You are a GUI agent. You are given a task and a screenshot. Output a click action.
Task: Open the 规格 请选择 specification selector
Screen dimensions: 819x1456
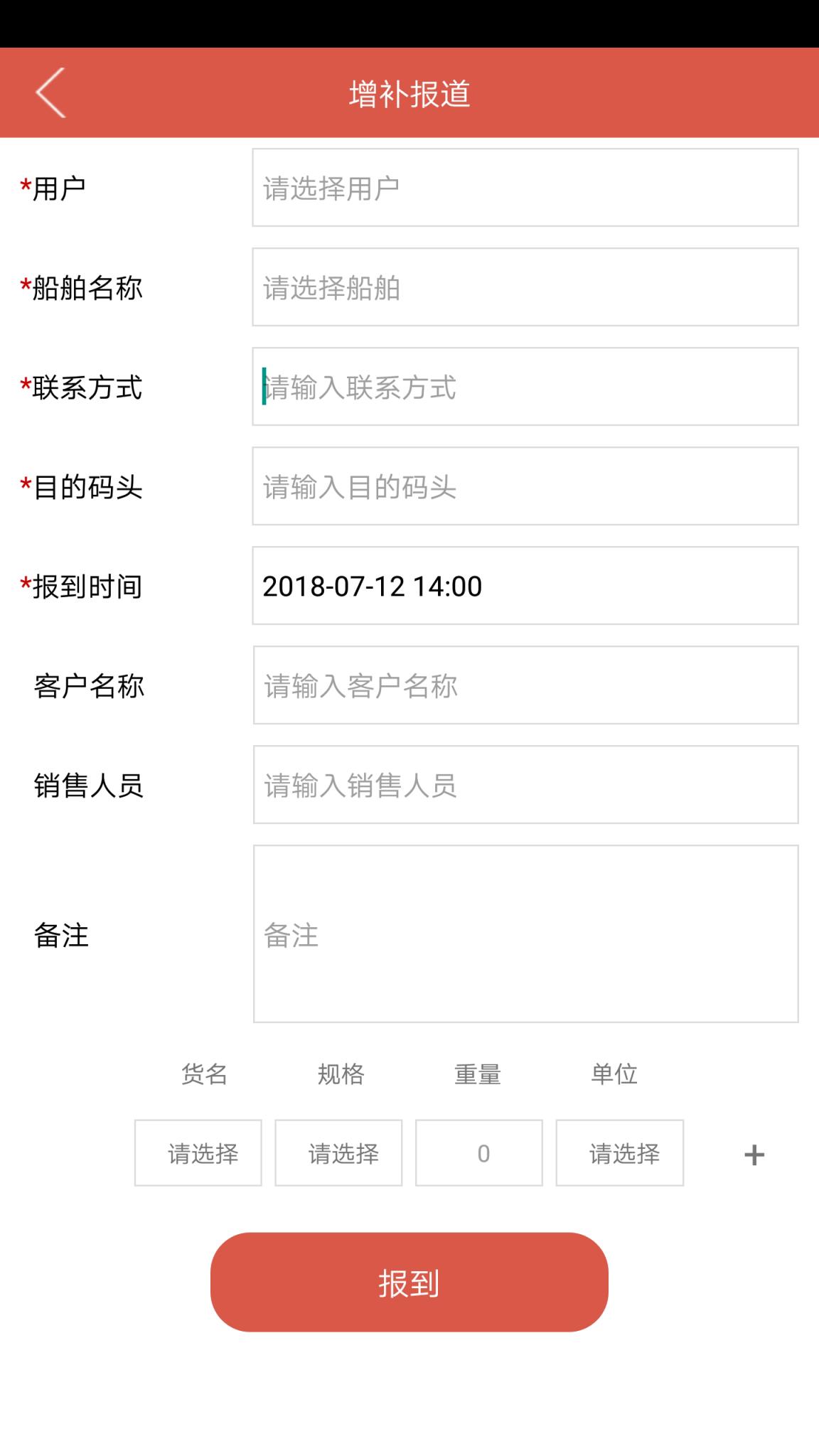coord(338,1153)
